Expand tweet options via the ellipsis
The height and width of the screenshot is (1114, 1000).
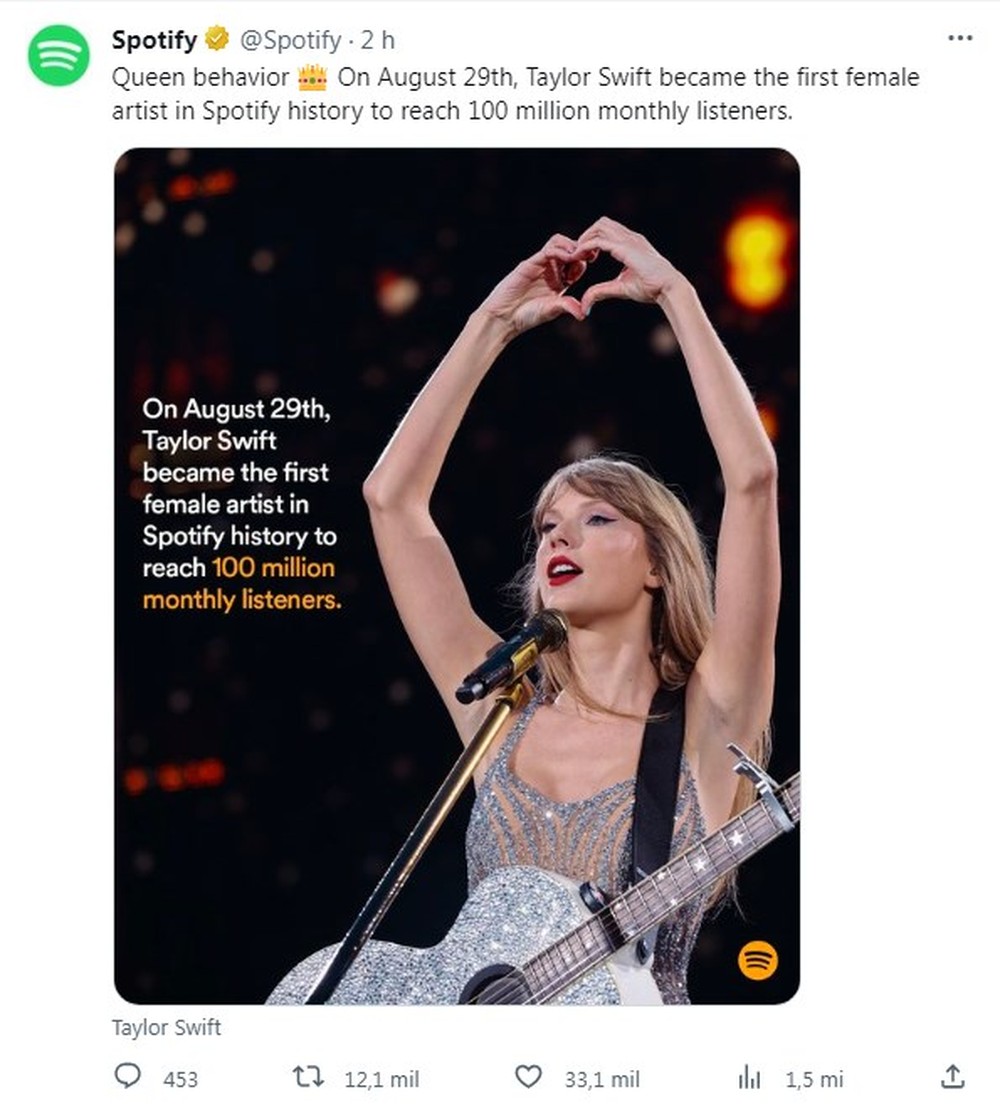[963, 36]
